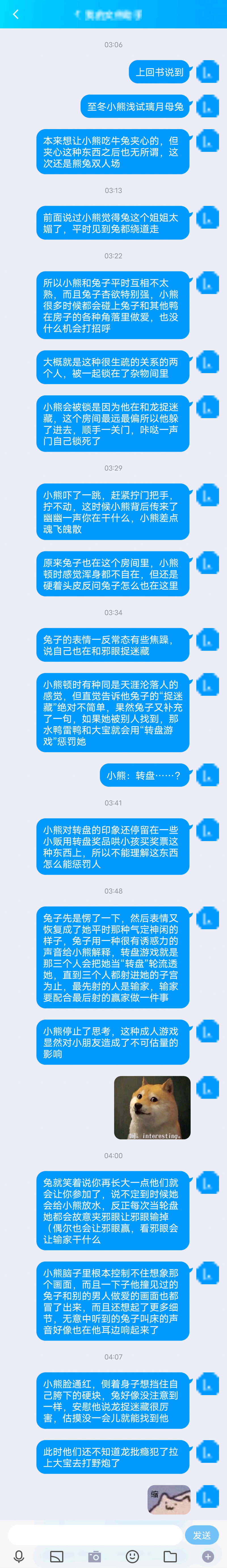
Task: Open the camera icon in the toolbar
Action: click(x=94, y=1556)
